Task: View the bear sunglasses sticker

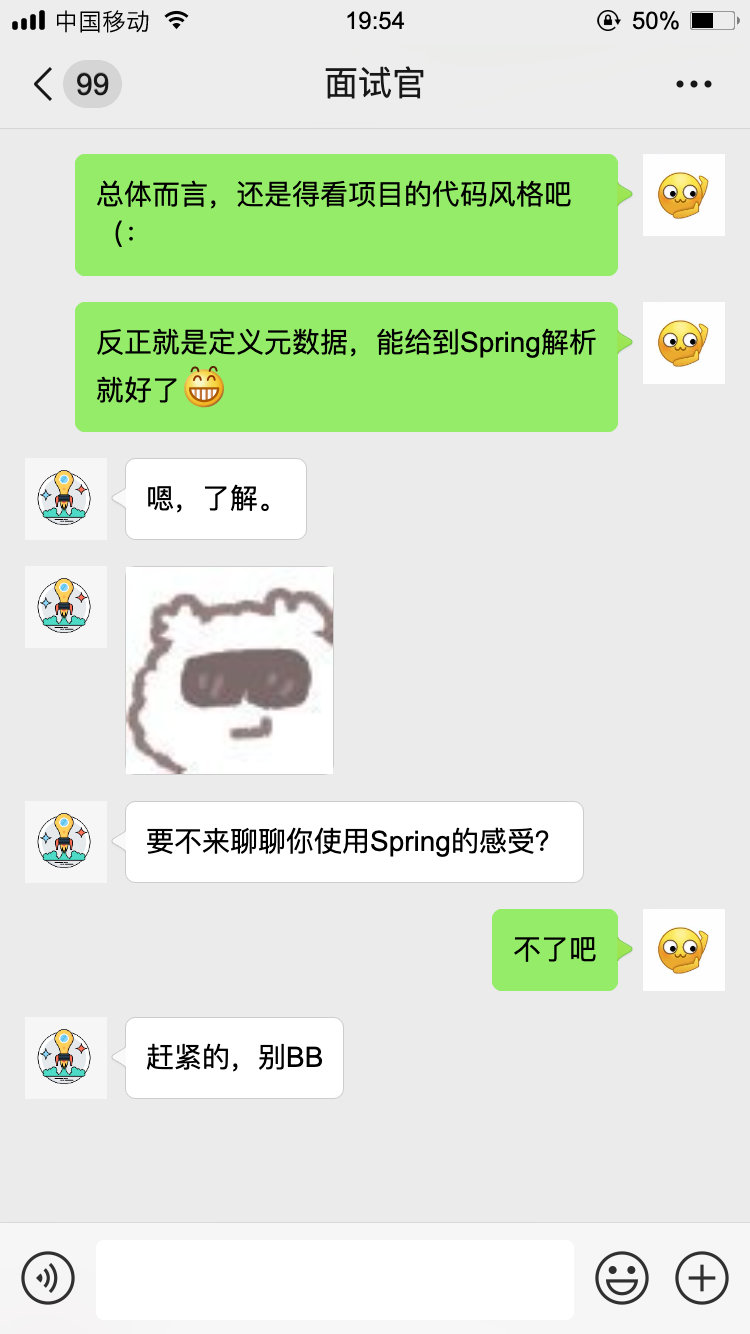Action: pos(229,670)
